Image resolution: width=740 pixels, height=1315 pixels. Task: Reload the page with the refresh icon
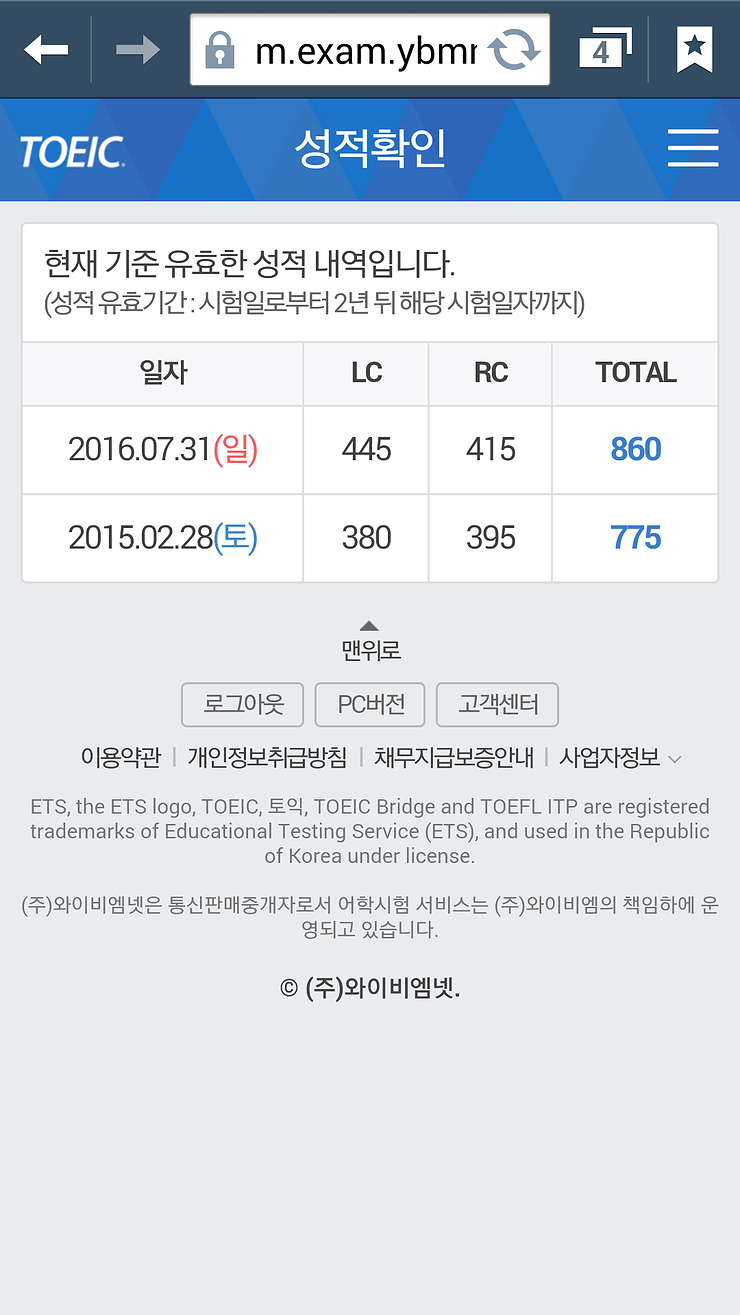514,49
